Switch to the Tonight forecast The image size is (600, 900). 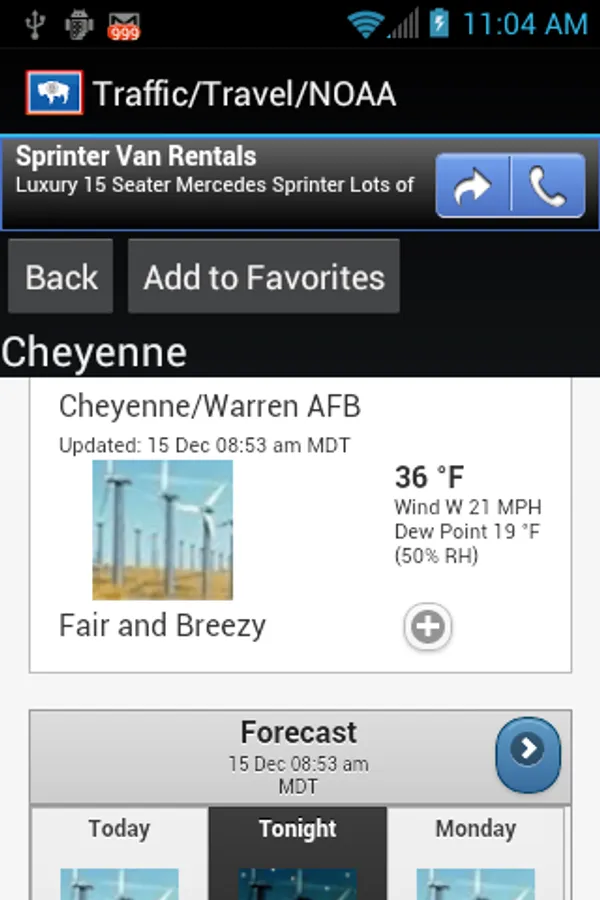[x=297, y=829]
